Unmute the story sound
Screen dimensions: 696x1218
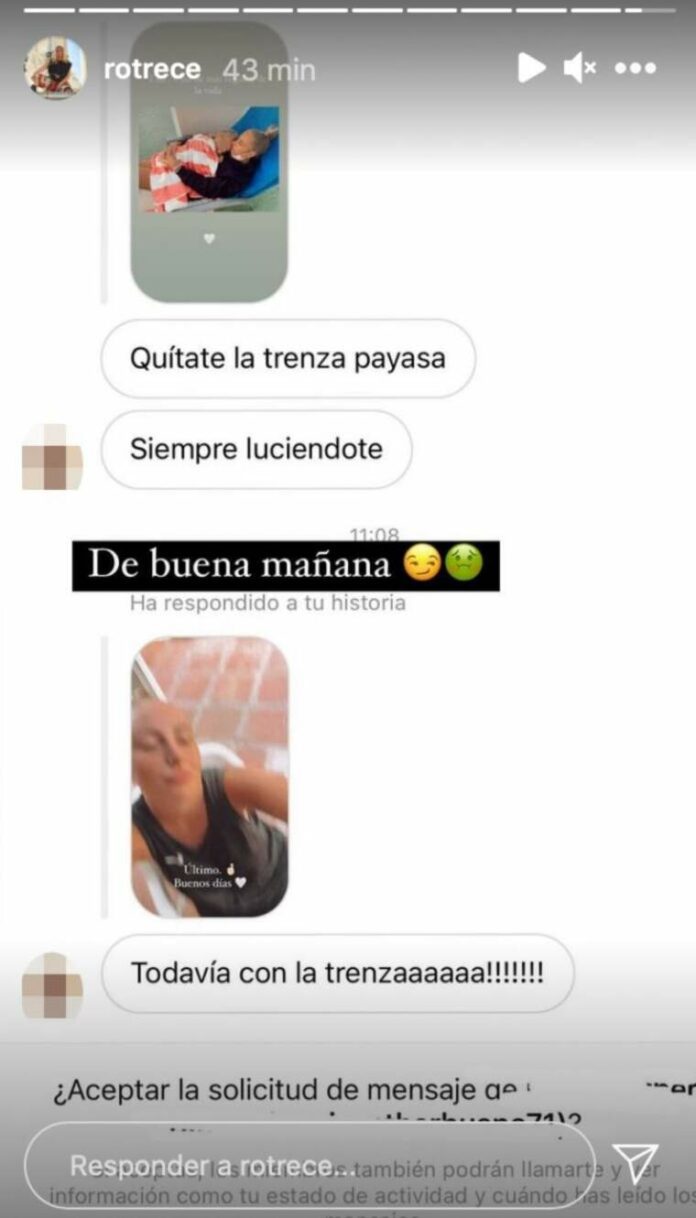tap(580, 68)
